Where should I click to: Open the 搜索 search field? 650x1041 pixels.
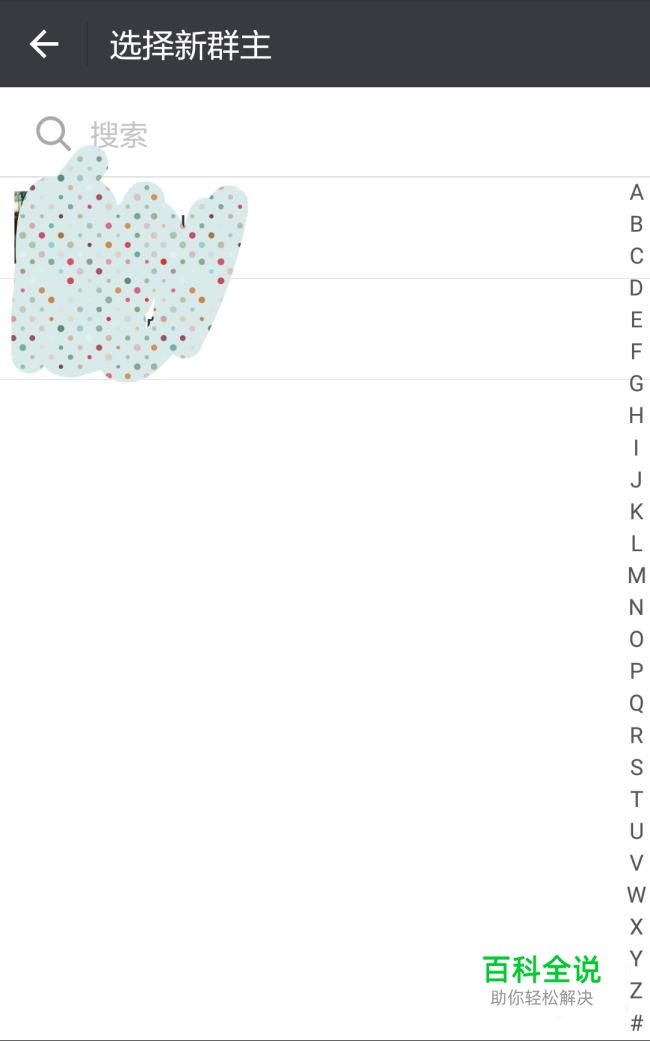[x=325, y=133]
